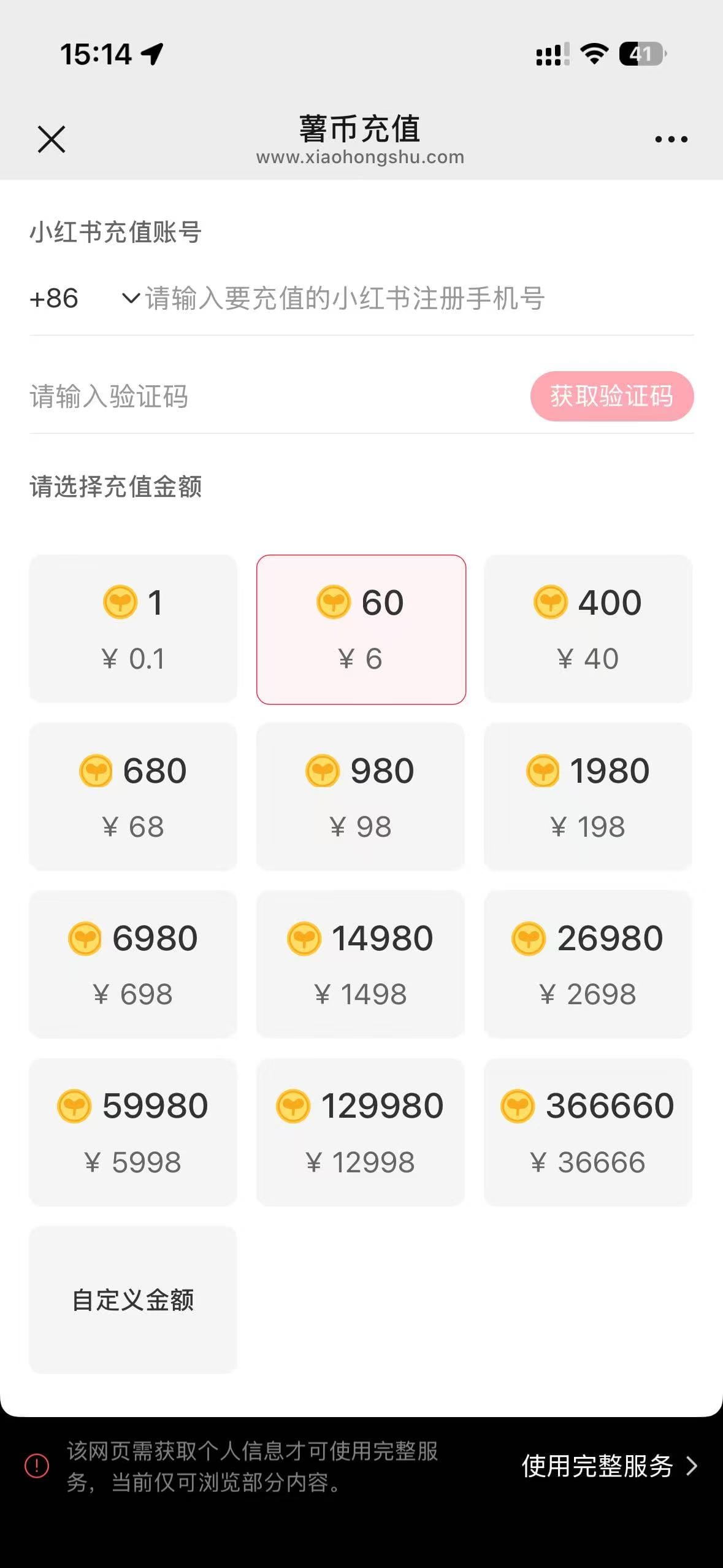The width and height of the screenshot is (723, 1568).
Task: Tap 获取验证码 to request a code
Action: [611, 396]
